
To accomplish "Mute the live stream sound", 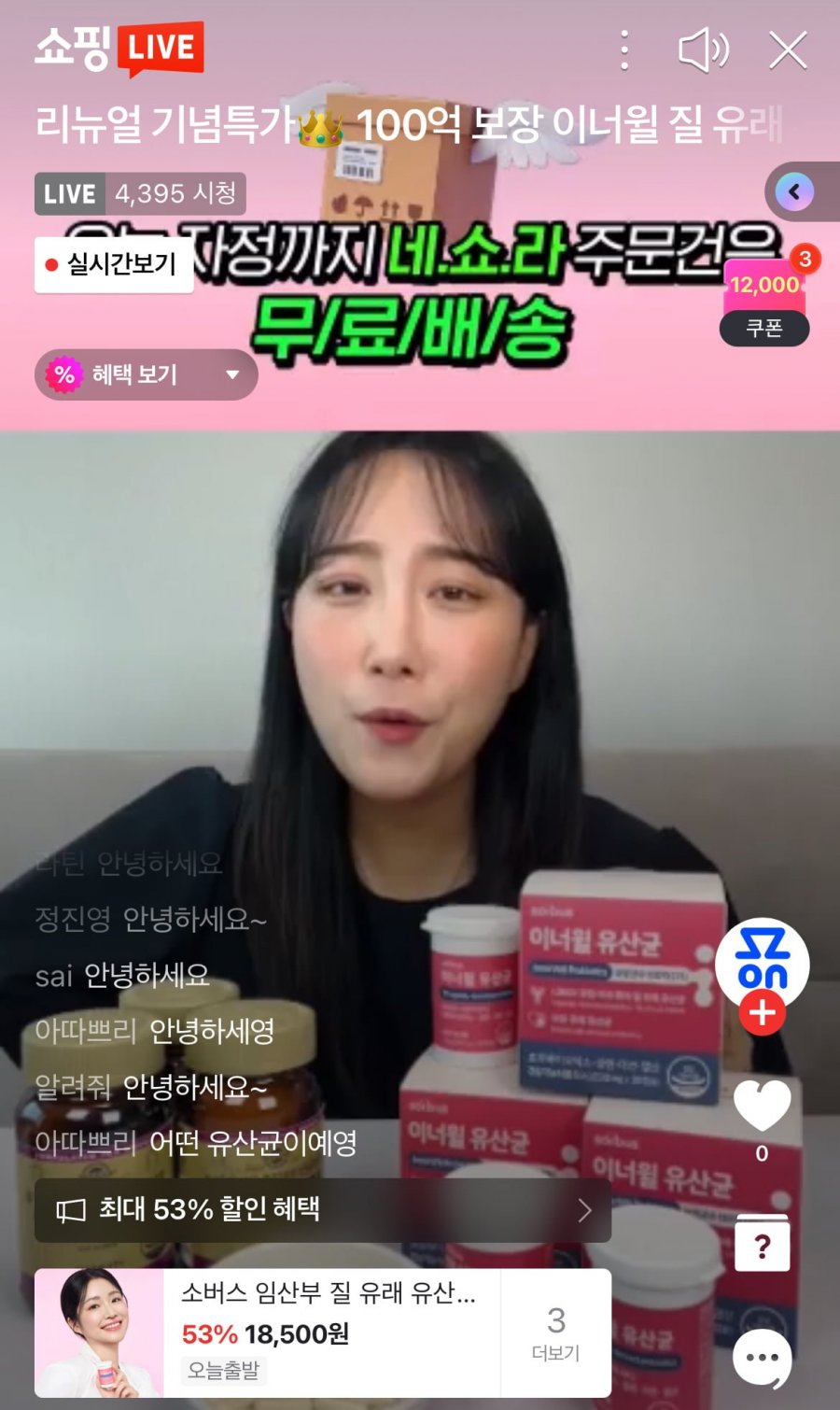I will click(703, 49).
